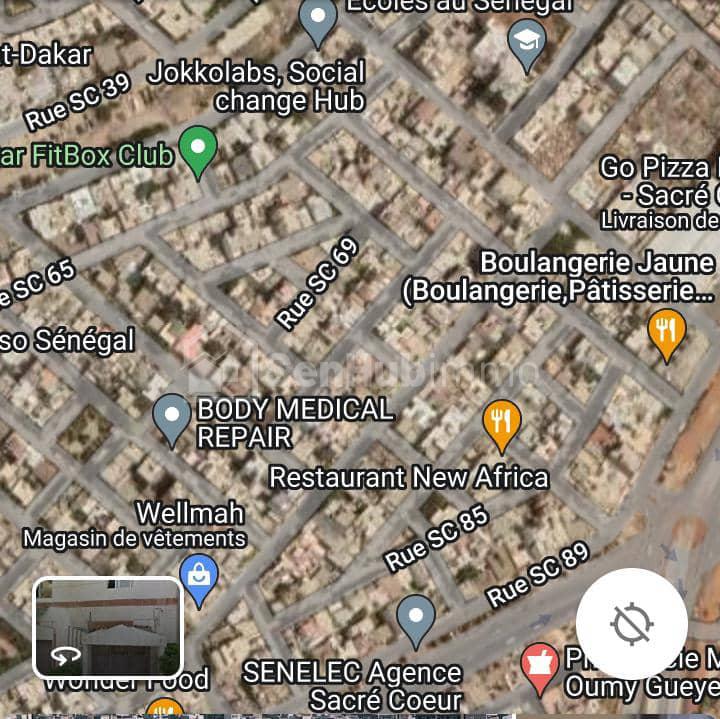Open the FitBox Club green pin
The image size is (720, 719).
(x=197, y=151)
